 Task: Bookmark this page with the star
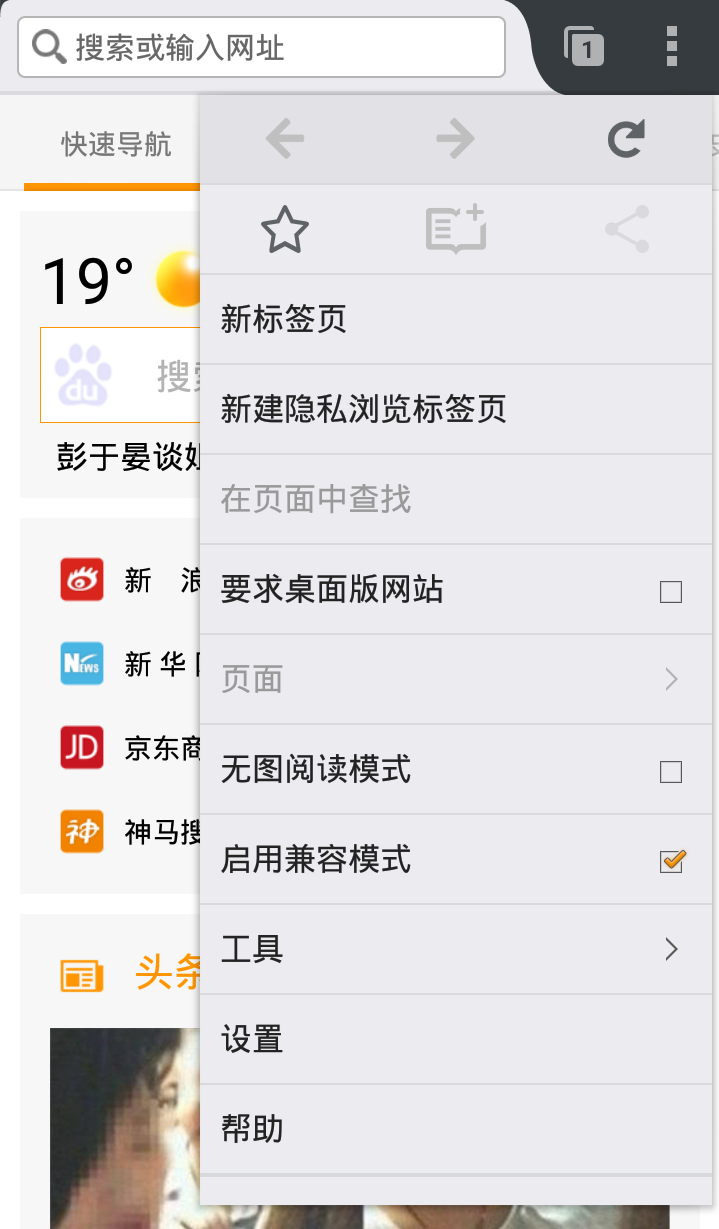pyautogui.click(x=285, y=230)
